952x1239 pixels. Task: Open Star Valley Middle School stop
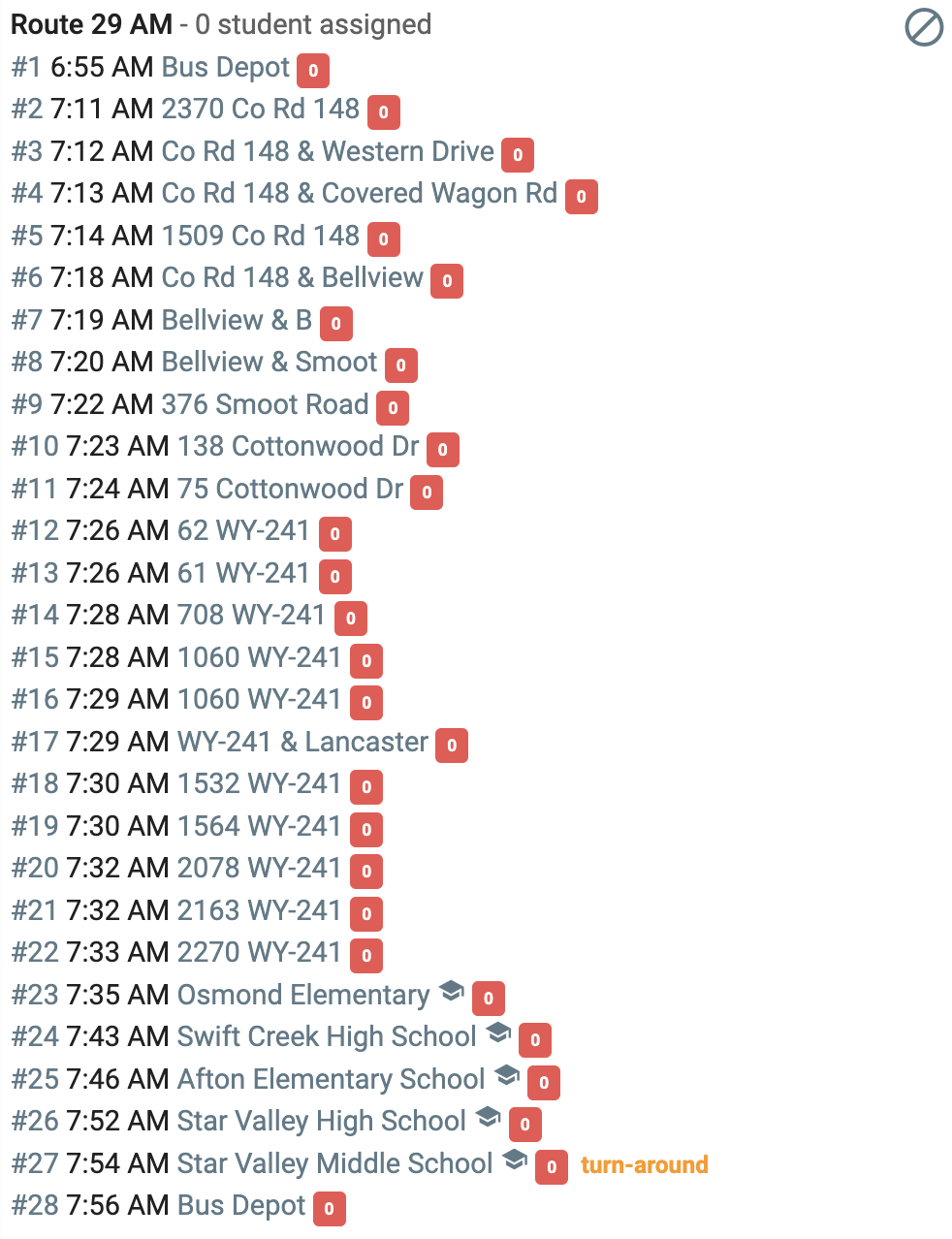click(x=334, y=1163)
